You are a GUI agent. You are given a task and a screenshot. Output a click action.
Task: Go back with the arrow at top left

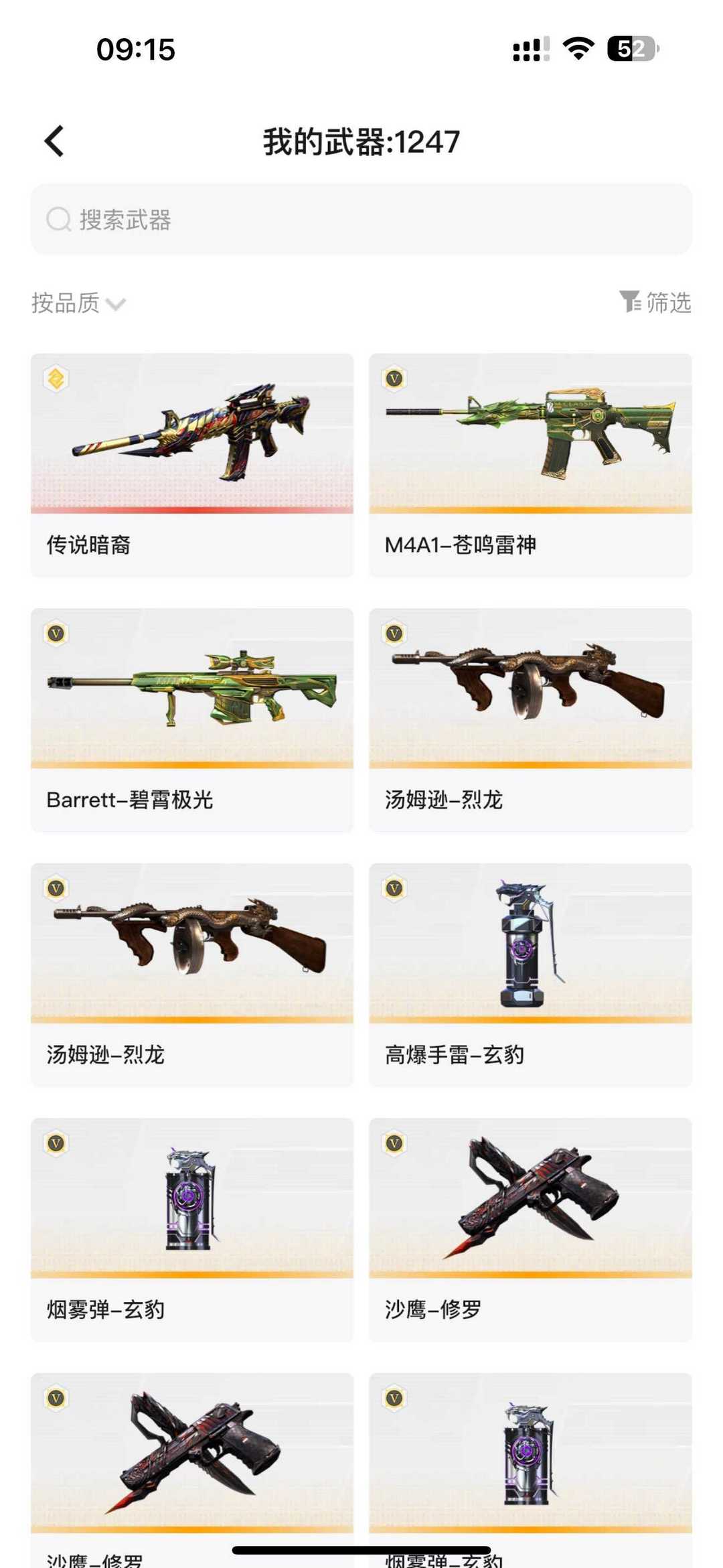pyautogui.click(x=54, y=141)
